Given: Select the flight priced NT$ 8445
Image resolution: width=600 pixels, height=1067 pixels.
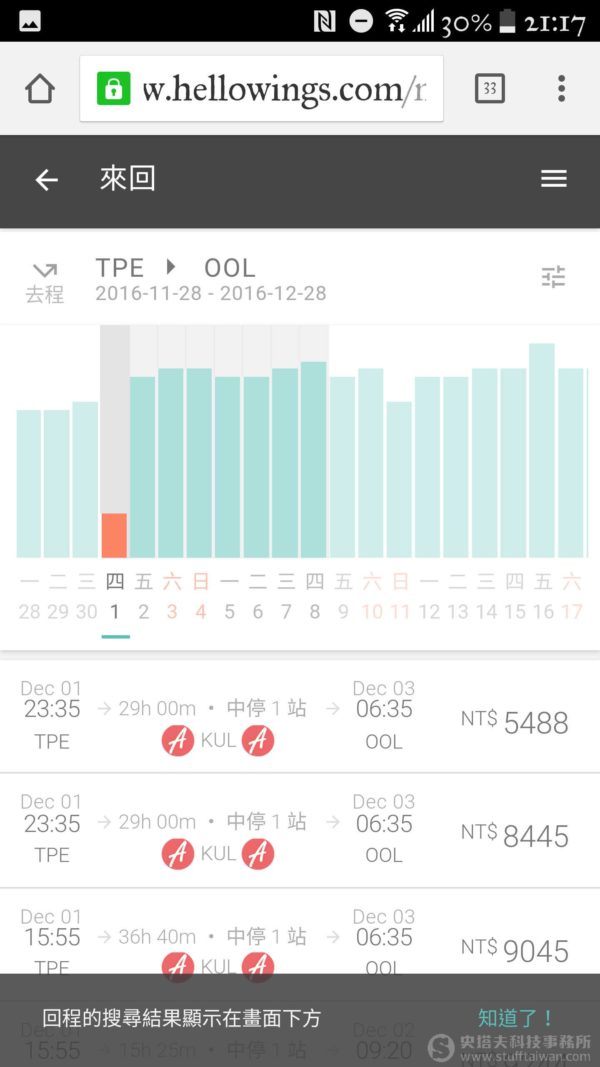Looking at the screenshot, I should 300,831.
